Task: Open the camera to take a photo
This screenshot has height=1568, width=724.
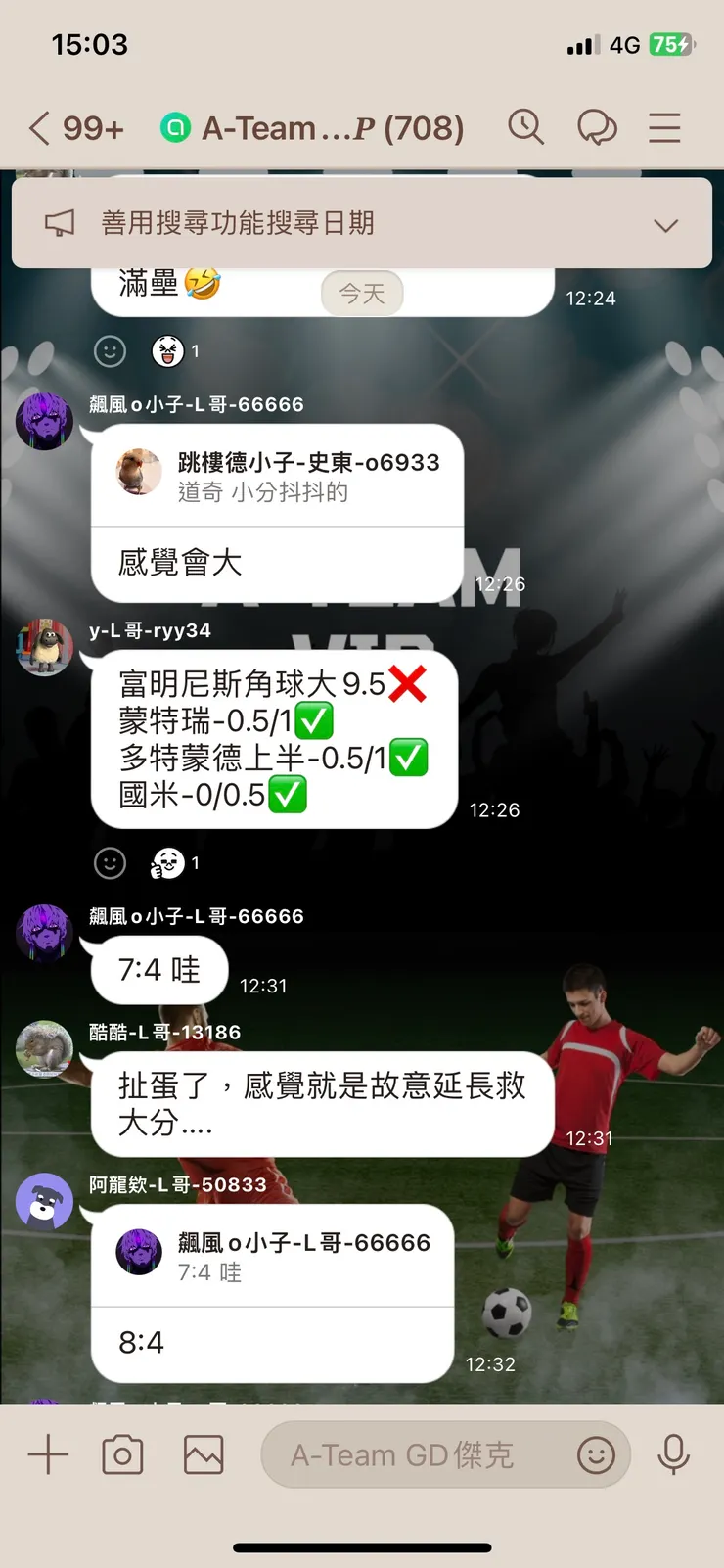Action: pos(121,1454)
